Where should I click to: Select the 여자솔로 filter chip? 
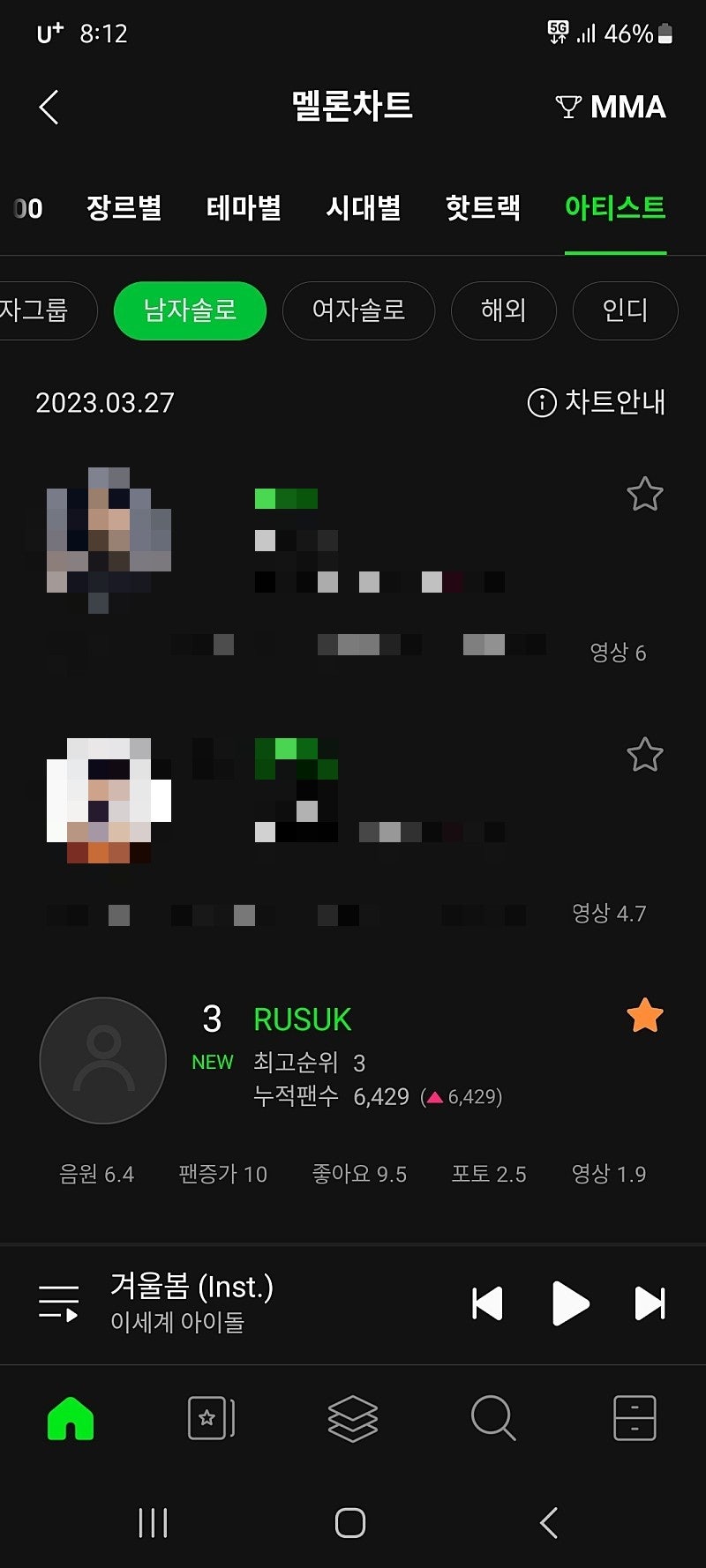pyautogui.click(x=358, y=310)
